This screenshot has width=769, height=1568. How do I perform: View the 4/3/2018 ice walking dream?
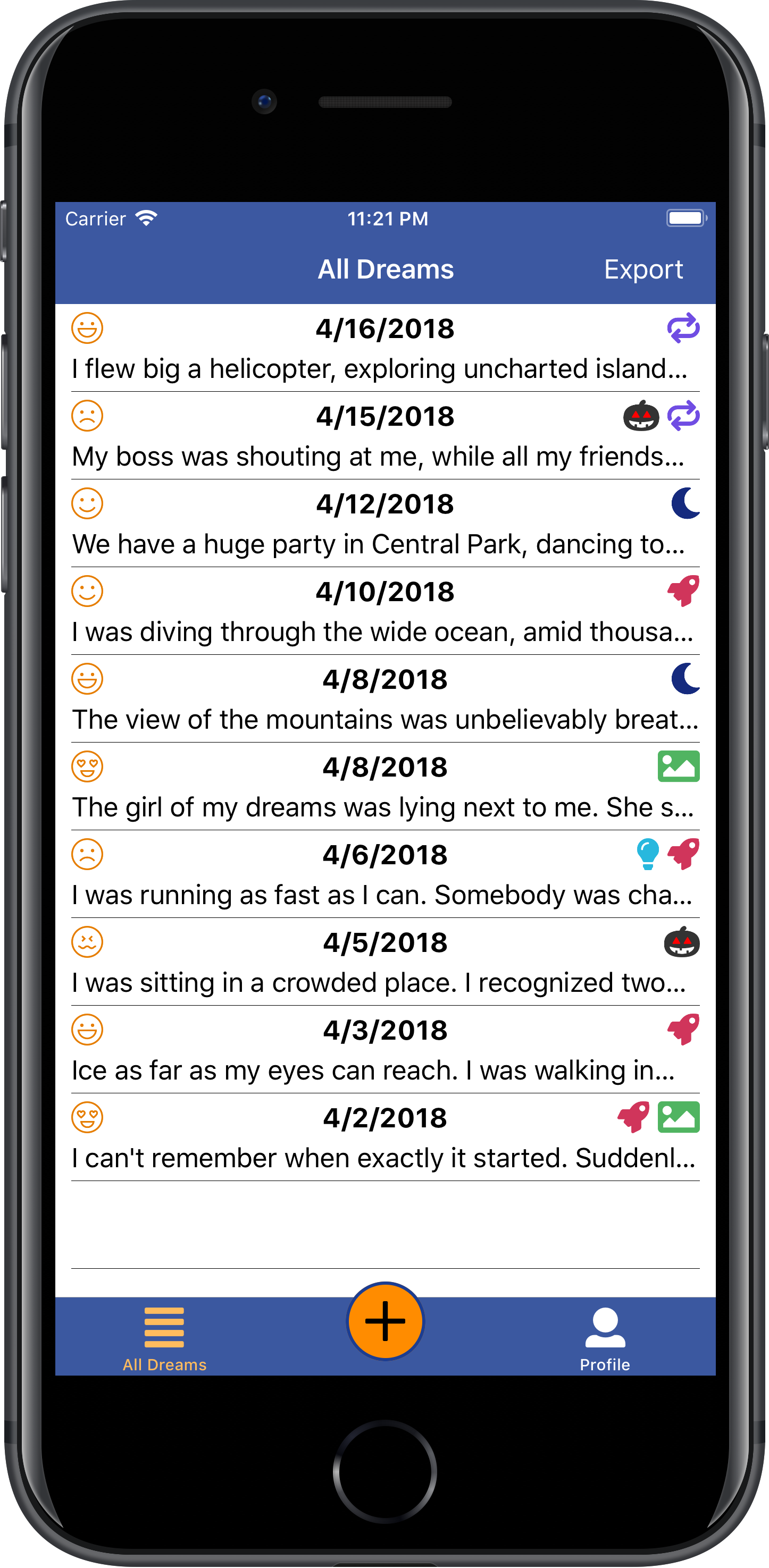tap(385, 1050)
